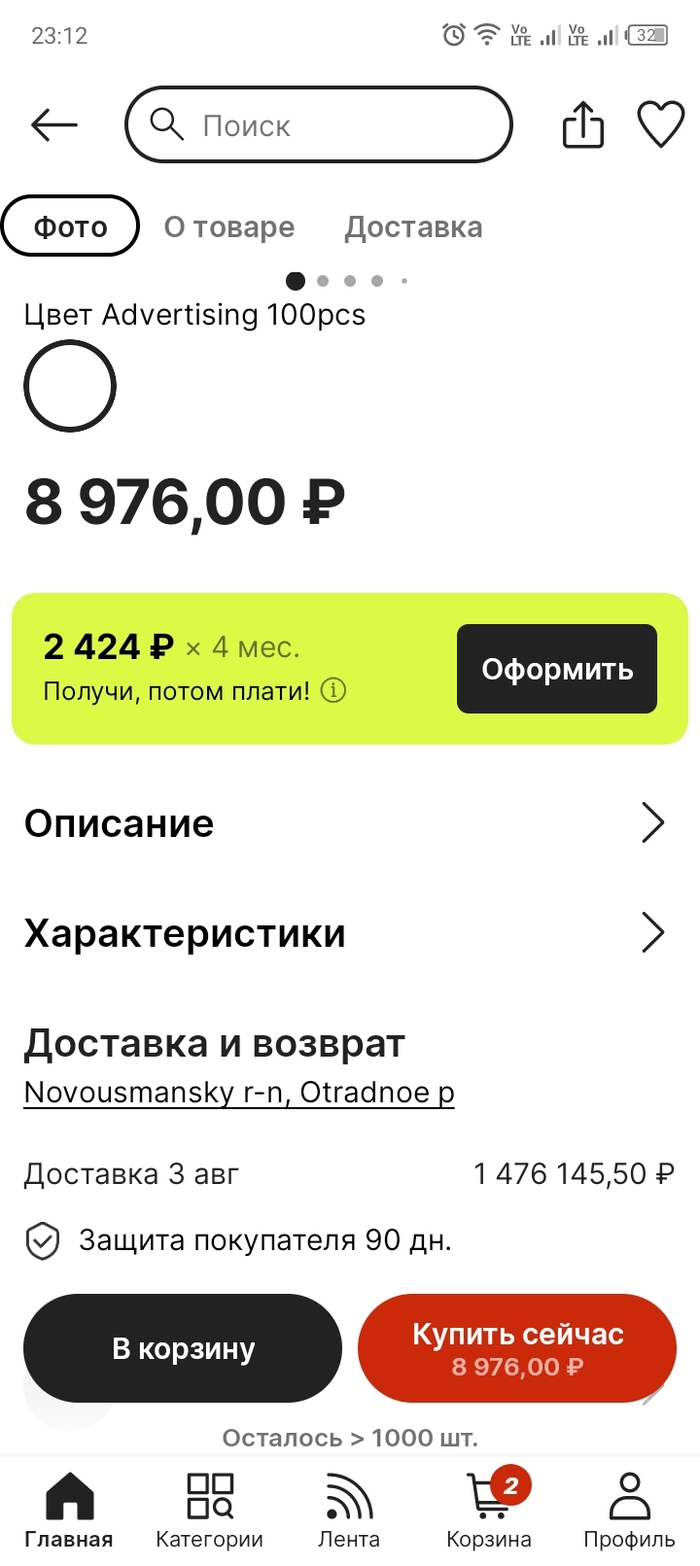
Task: Switch to the Доставка tab
Action: [413, 227]
